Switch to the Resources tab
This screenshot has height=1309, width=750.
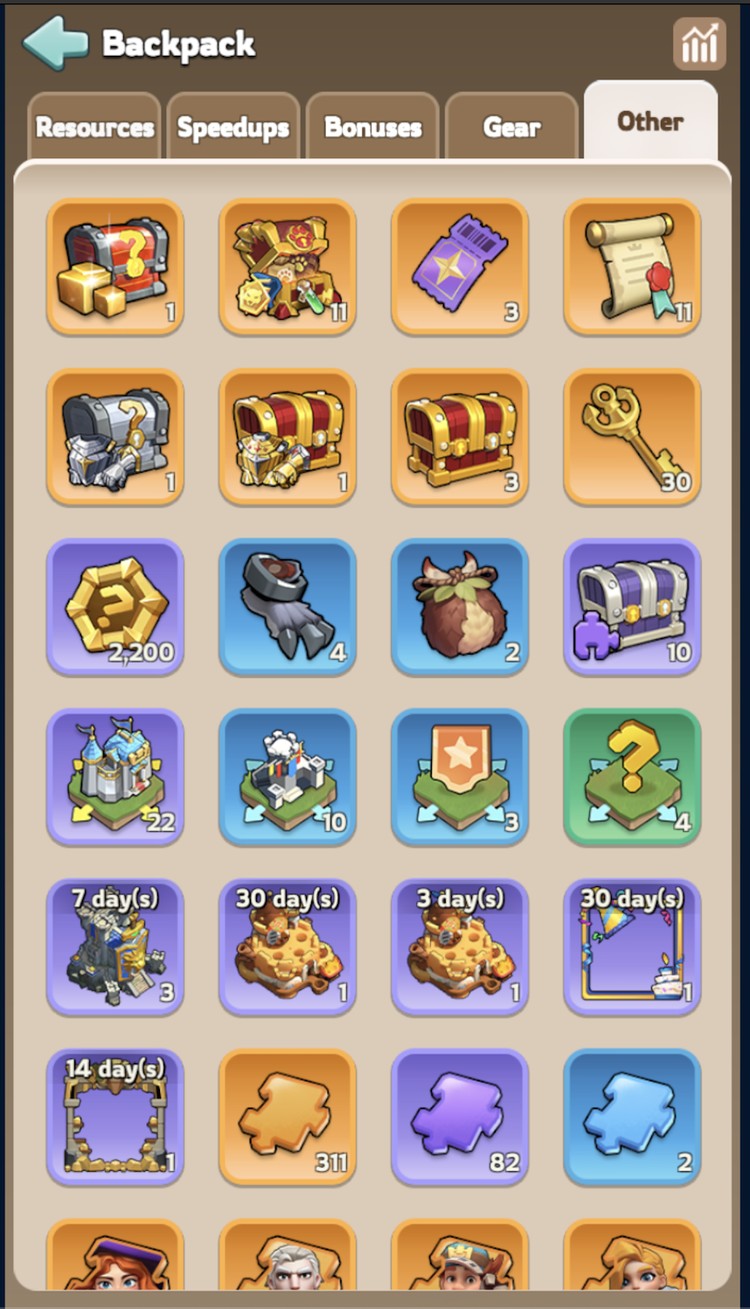(95, 128)
